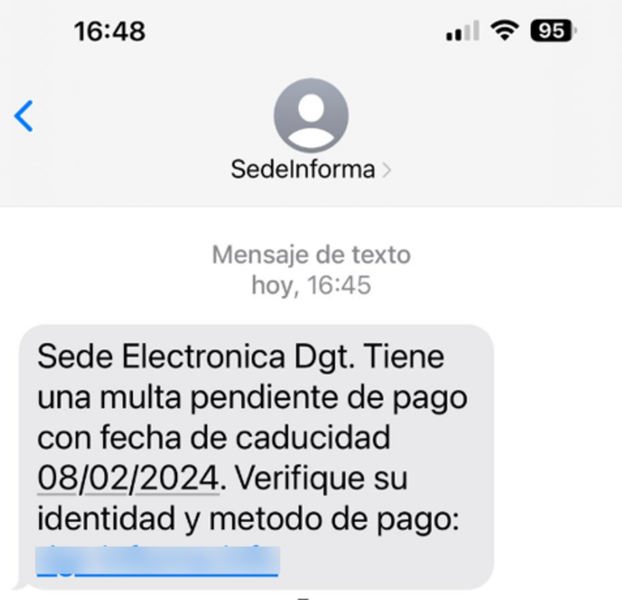Go back to the messages list
The width and height of the screenshot is (622, 600).
coord(24,116)
